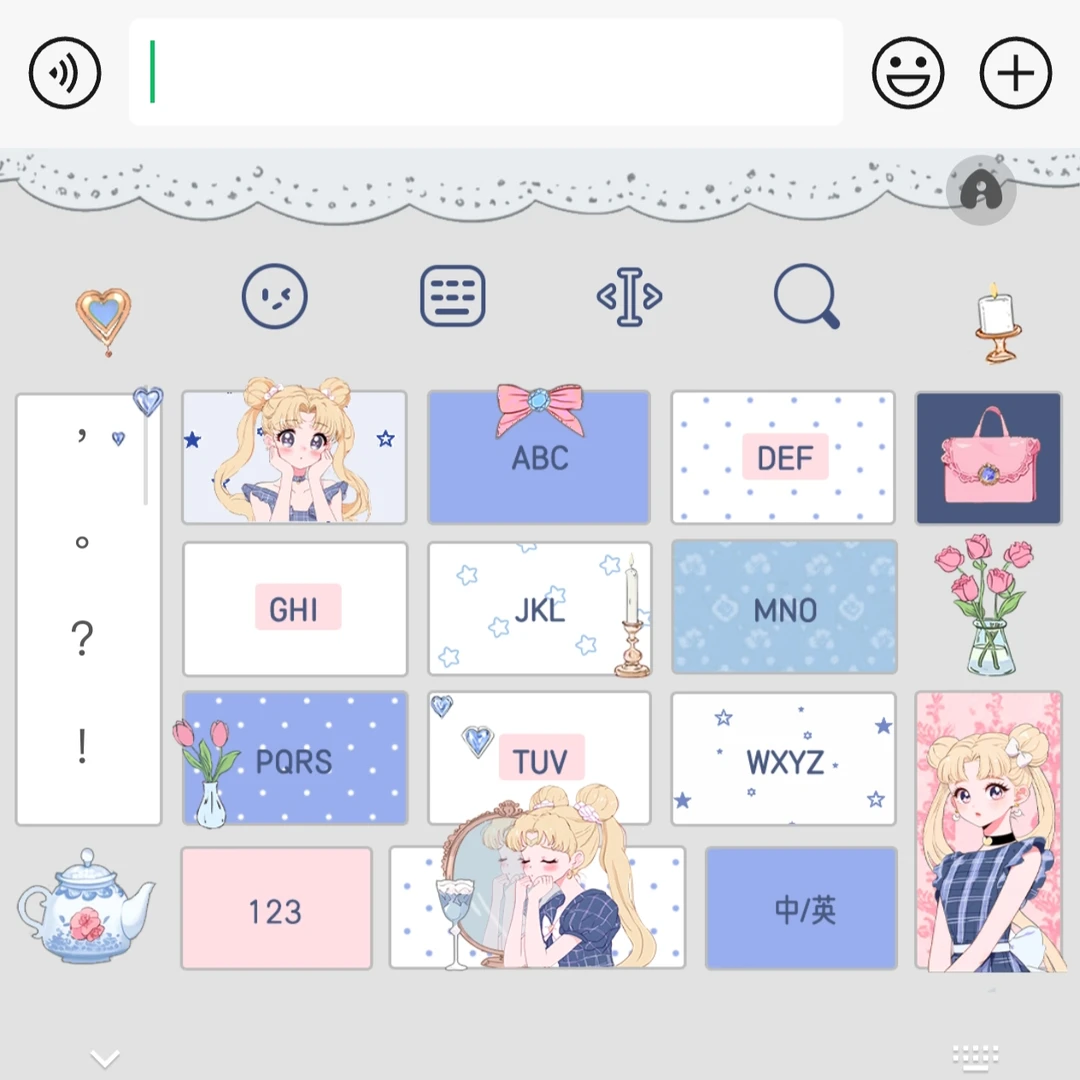Viewport: 1080px width, 1080px height.
Task: Open the emoji sticker panel
Action: tap(908, 73)
